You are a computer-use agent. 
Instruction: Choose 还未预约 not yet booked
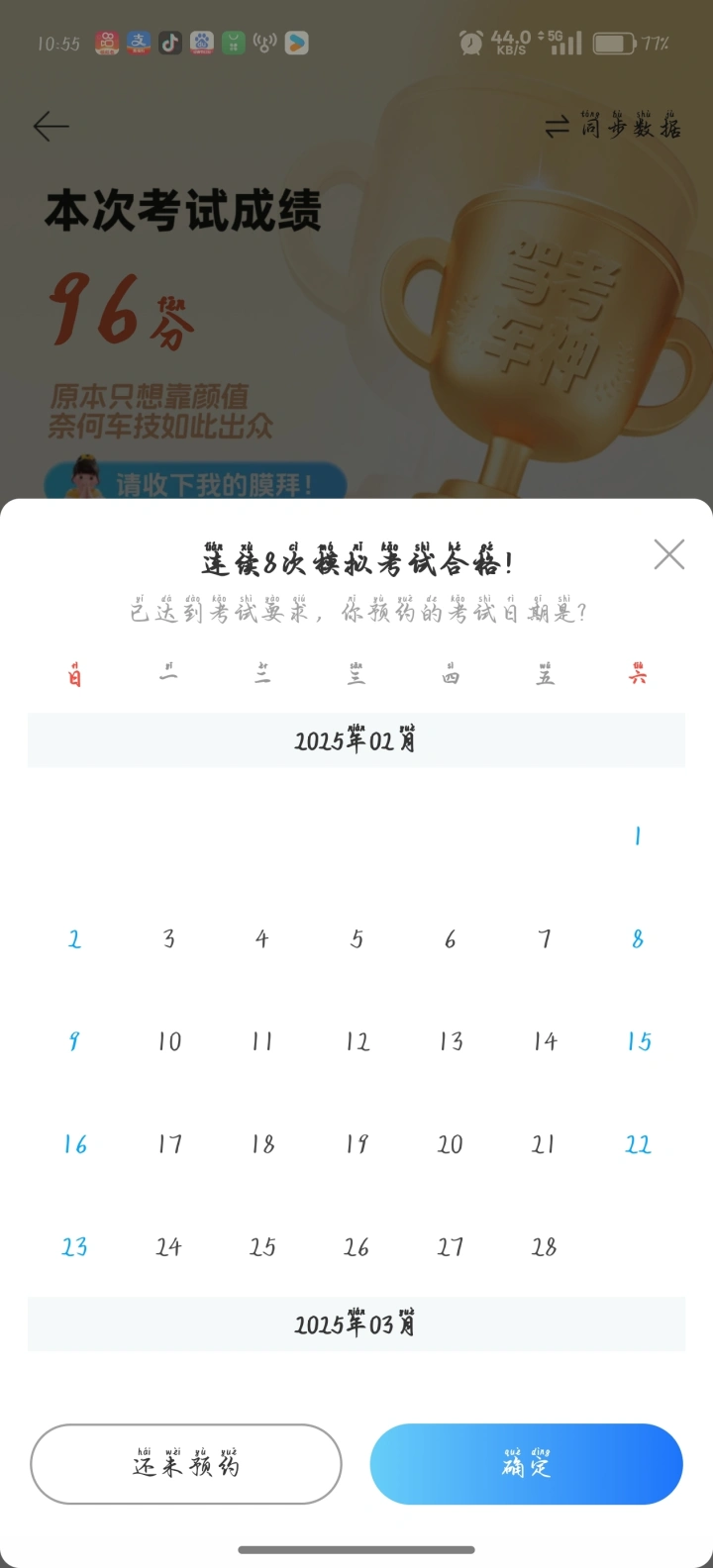(186, 1464)
